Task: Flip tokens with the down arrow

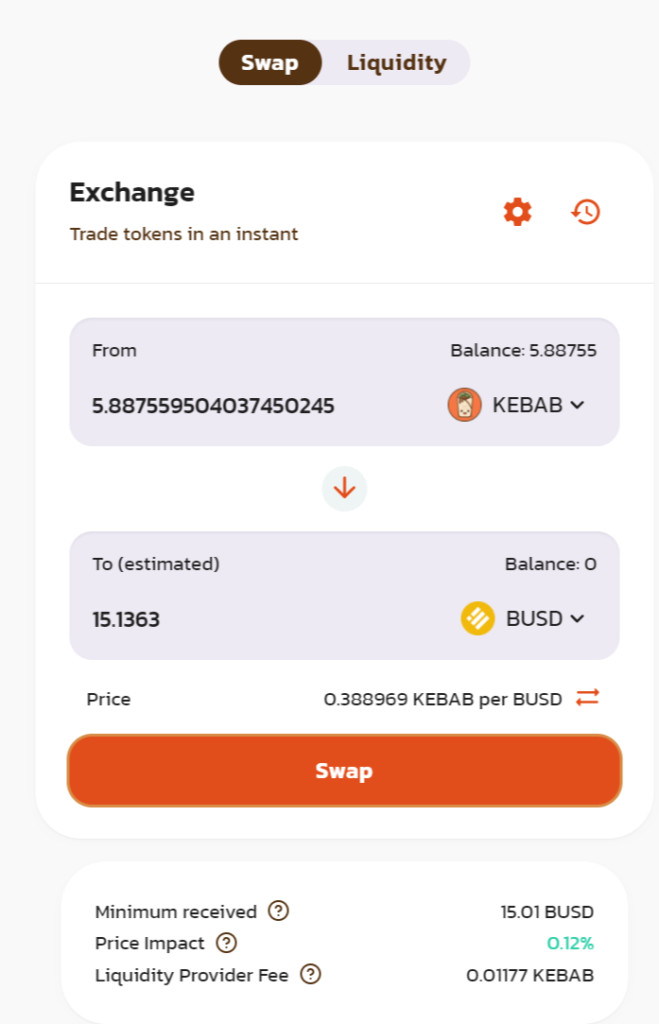Action: point(344,489)
